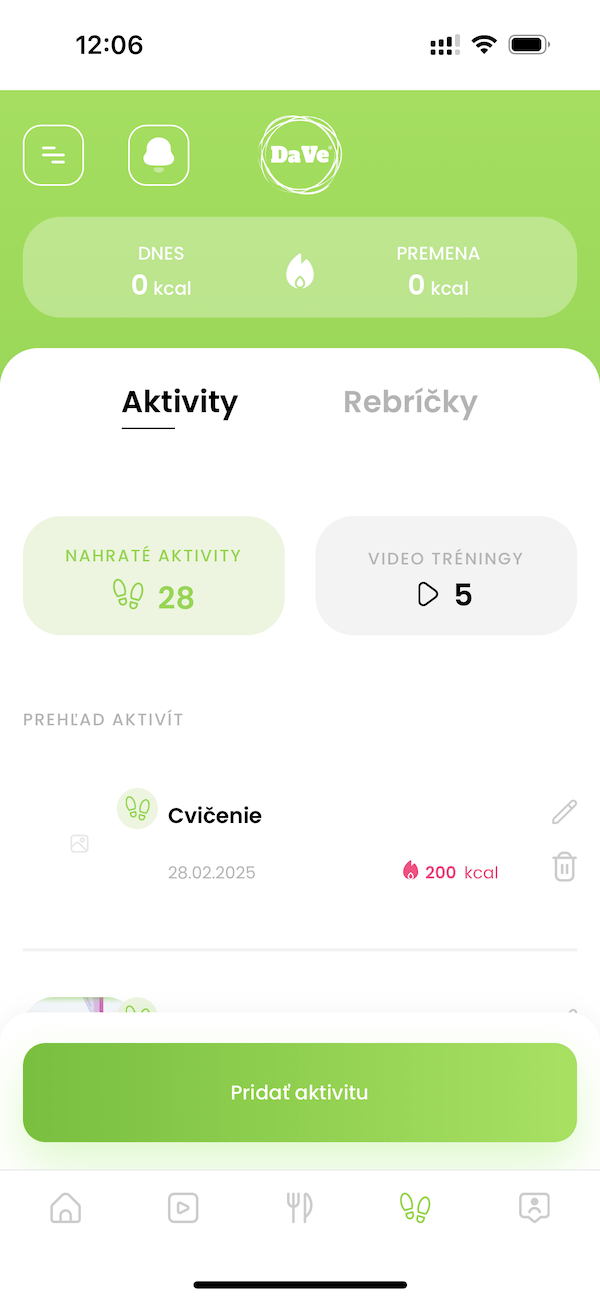Open the Nahraté aktivity card

(154, 576)
